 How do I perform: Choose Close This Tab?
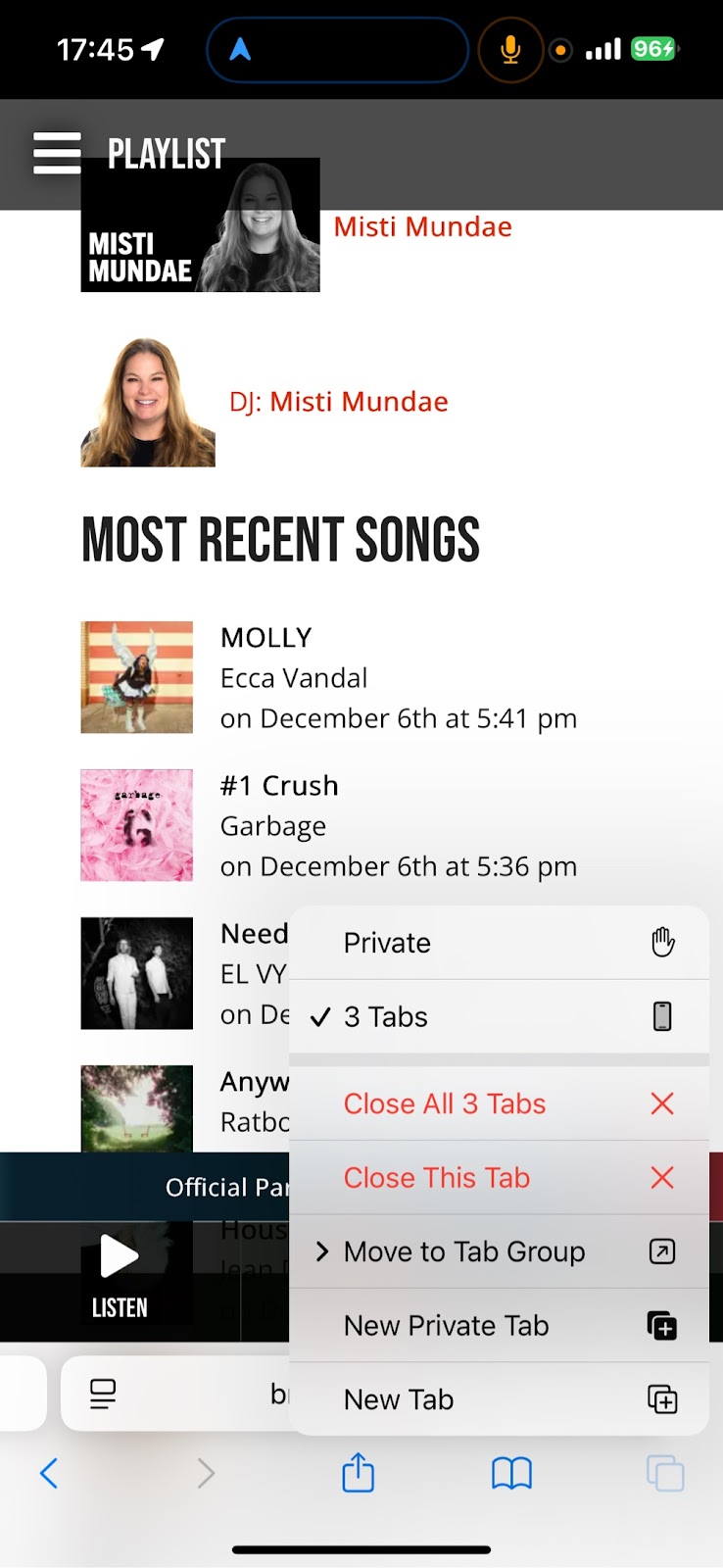click(x=498, y=1178)
